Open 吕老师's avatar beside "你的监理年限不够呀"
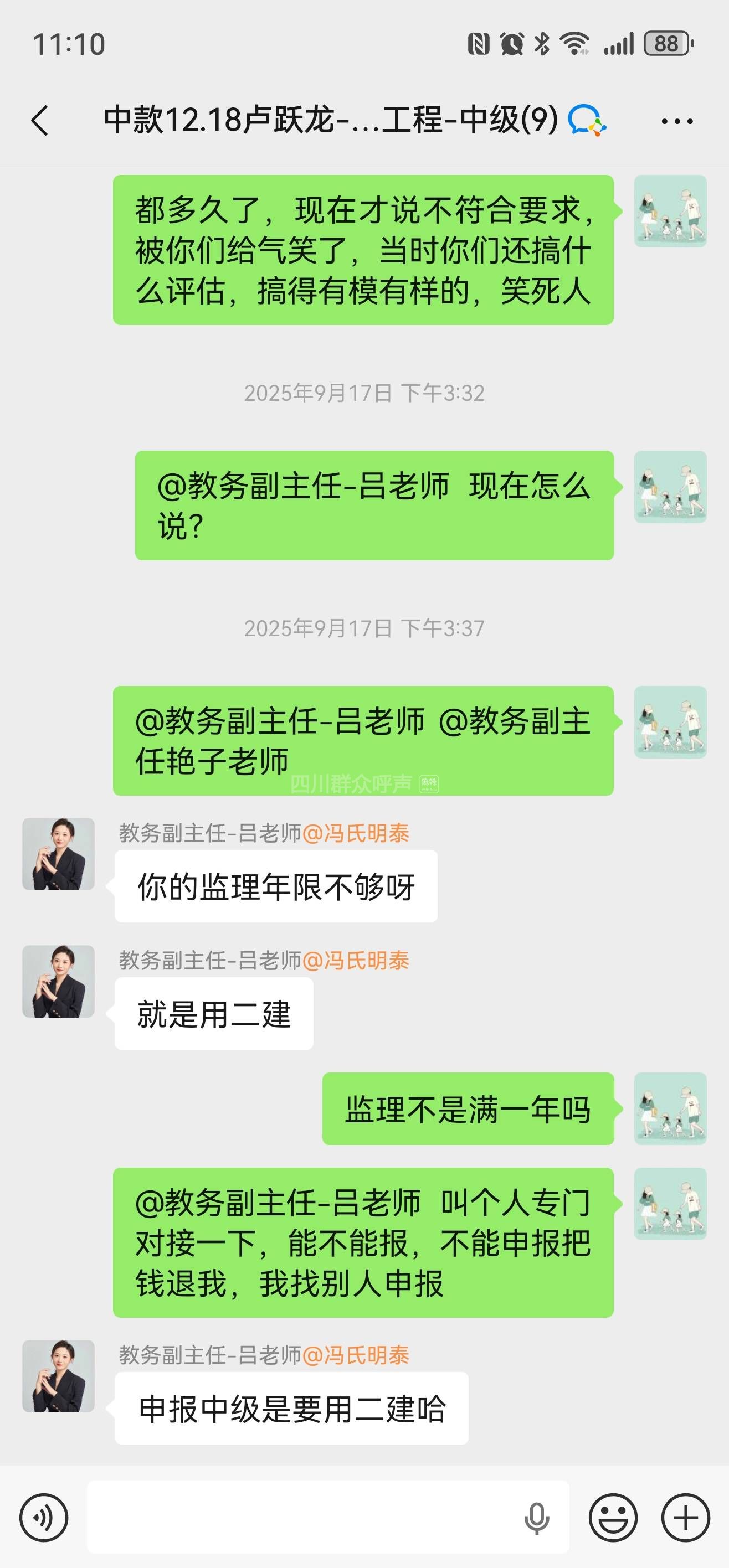Image resolution: width=729 pixels, height=1568 pixels. (x=59, y=854)
